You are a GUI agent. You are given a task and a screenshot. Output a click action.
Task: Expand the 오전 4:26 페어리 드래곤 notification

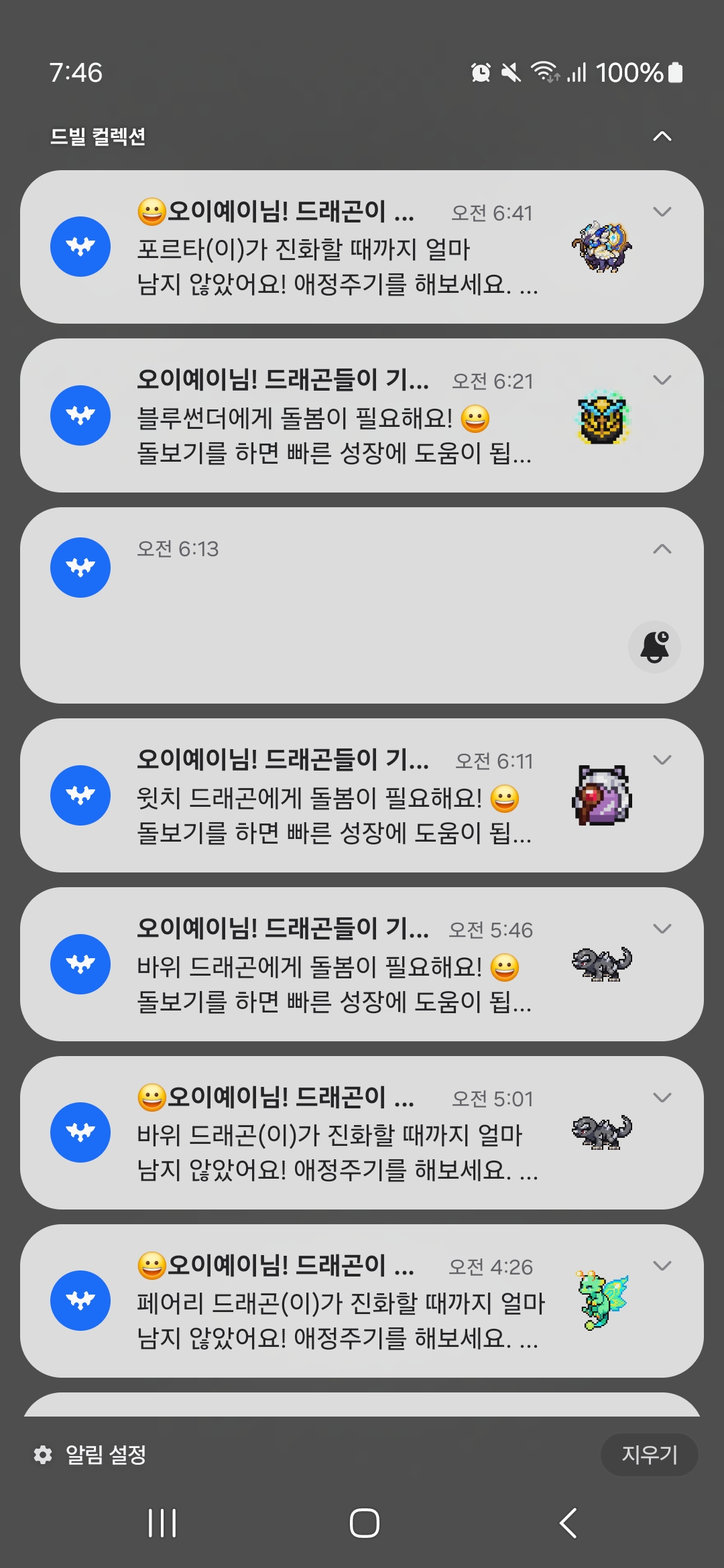[x=662, y=1266]
